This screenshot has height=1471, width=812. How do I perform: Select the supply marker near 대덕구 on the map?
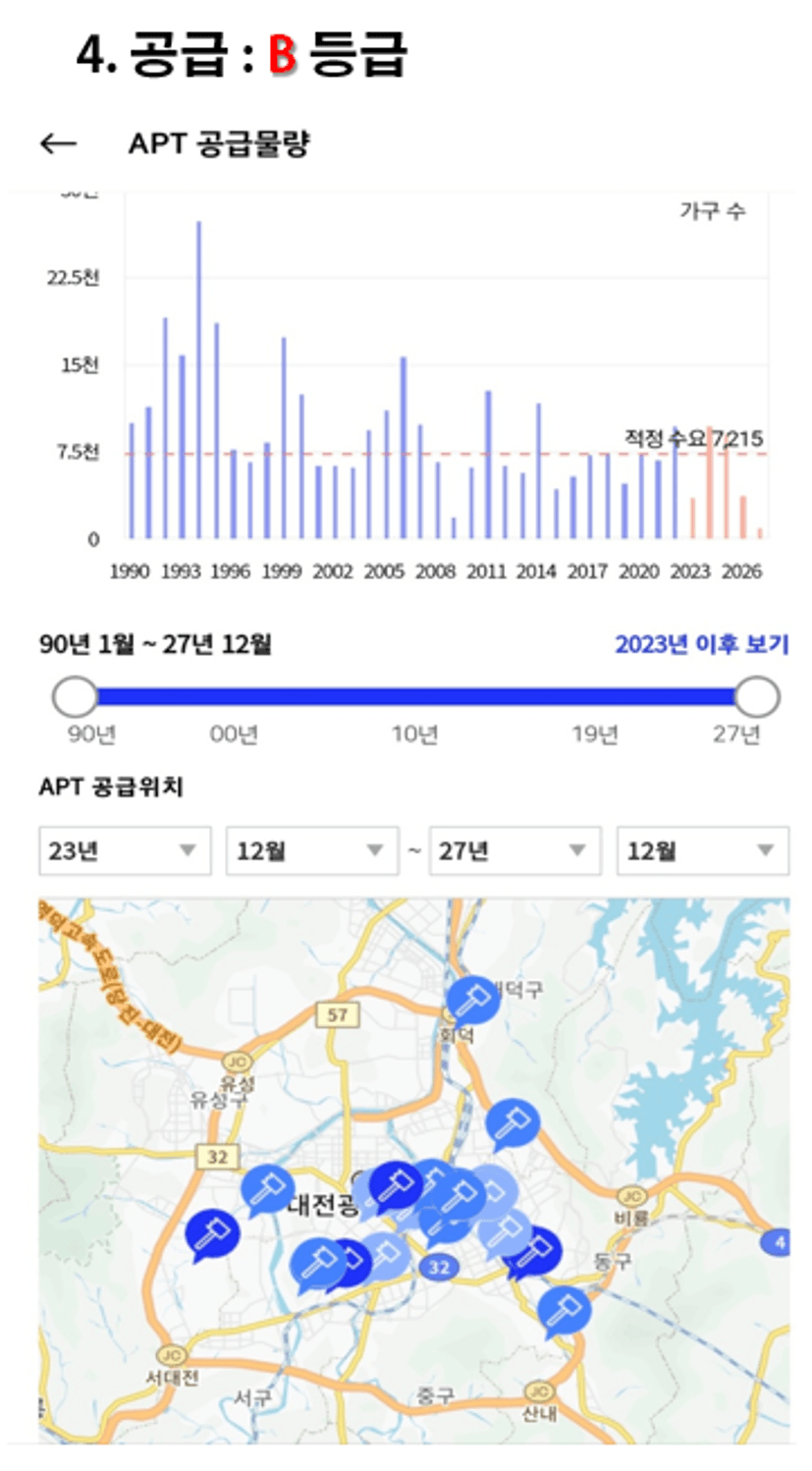(472, 1000)
